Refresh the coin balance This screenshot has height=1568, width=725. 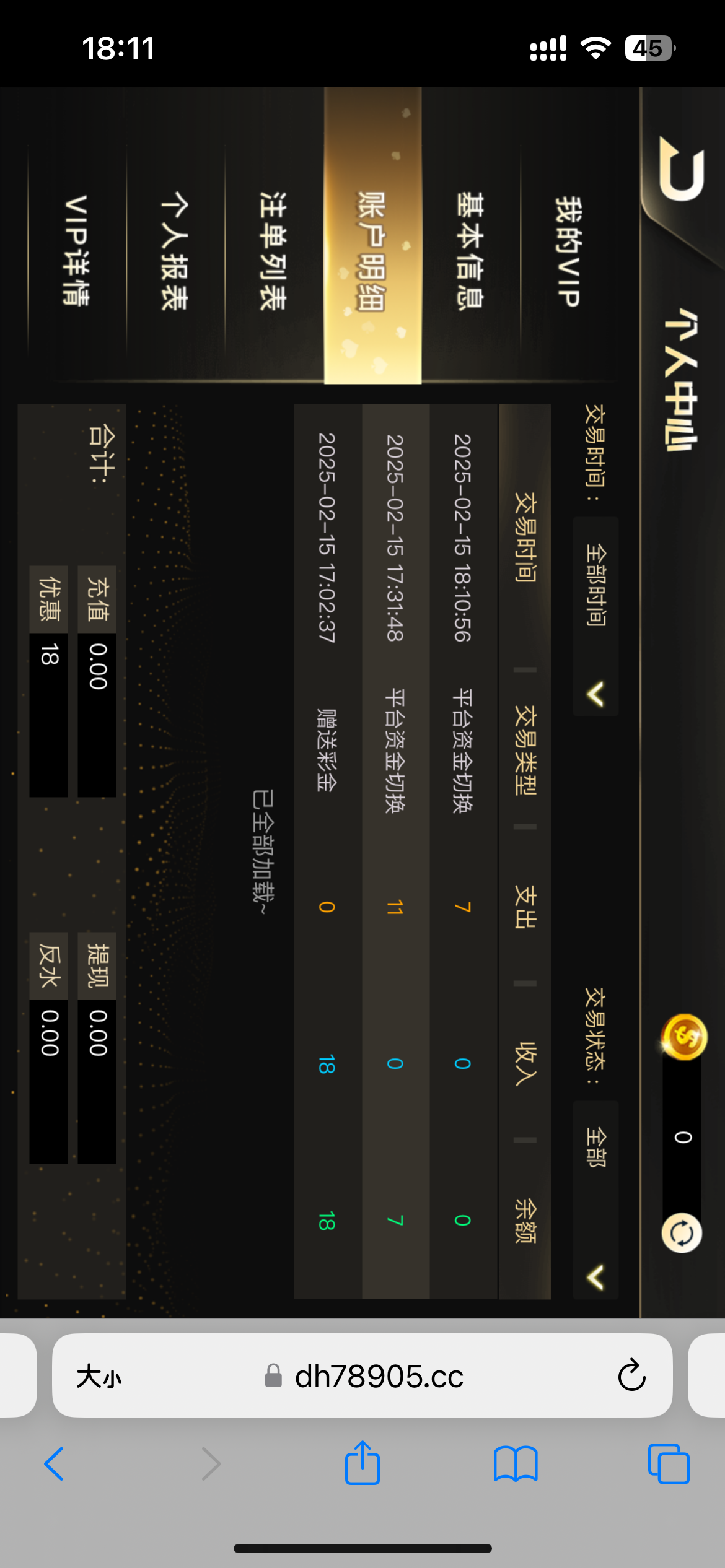[x=682, y=1233]
